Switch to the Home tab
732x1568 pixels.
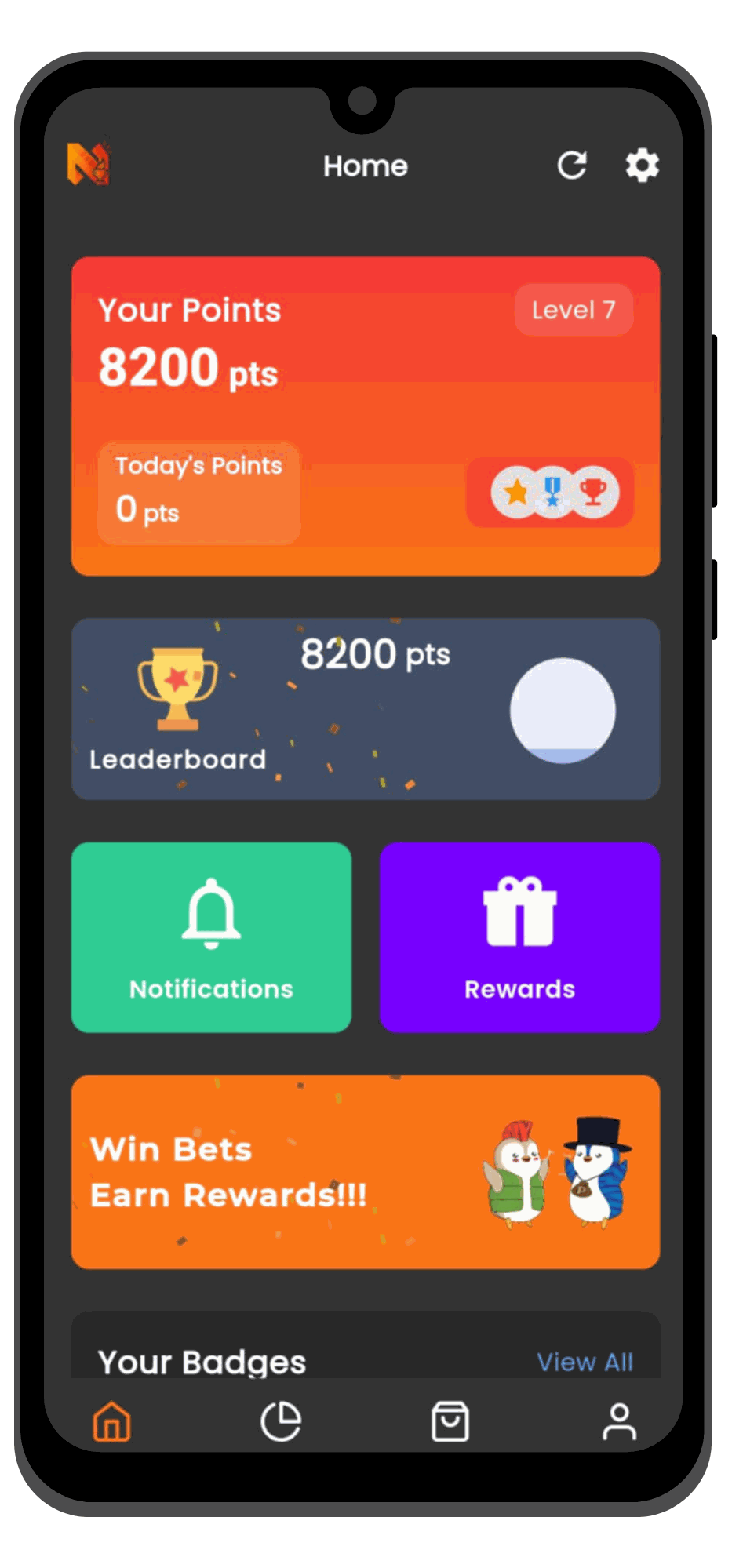point(112,1421)
